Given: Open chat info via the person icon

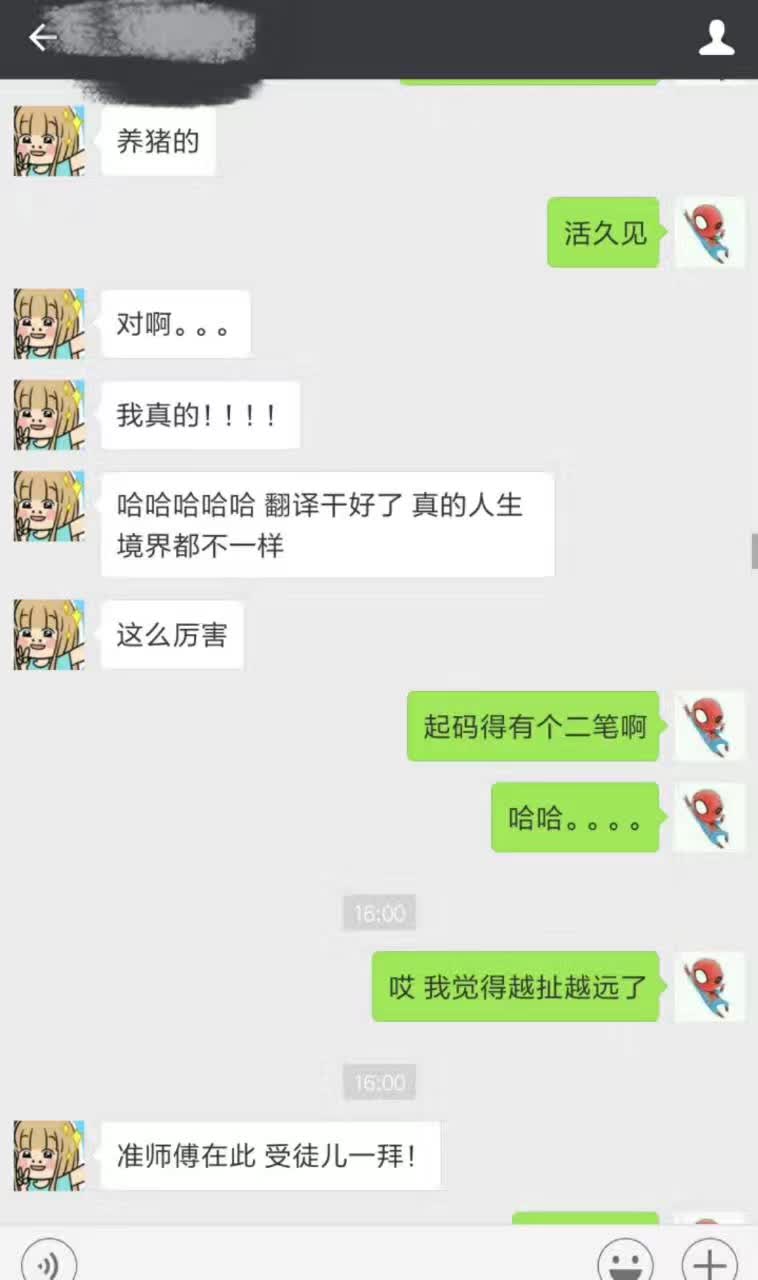Looking at the screenshot, I should click(x=716, y=38).
